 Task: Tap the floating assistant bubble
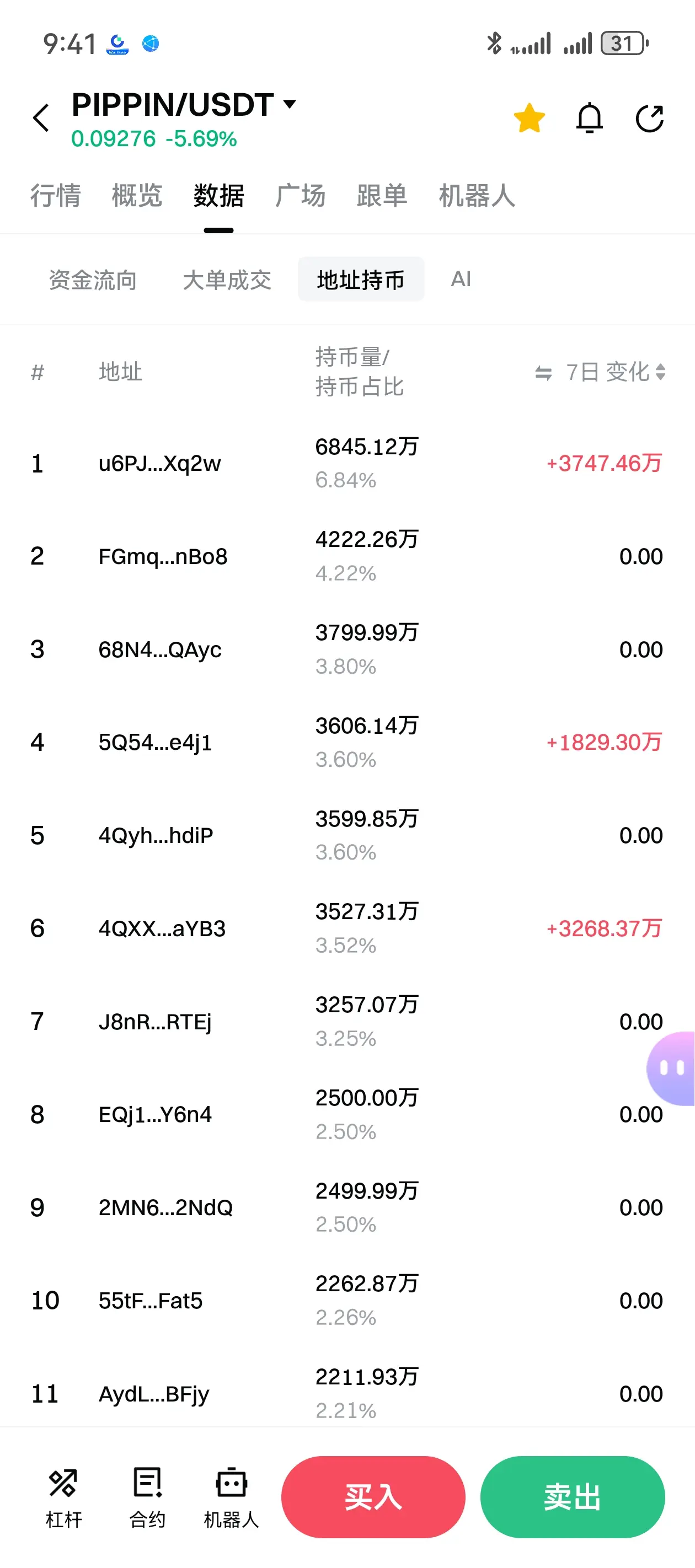(x=671, y=1067)
